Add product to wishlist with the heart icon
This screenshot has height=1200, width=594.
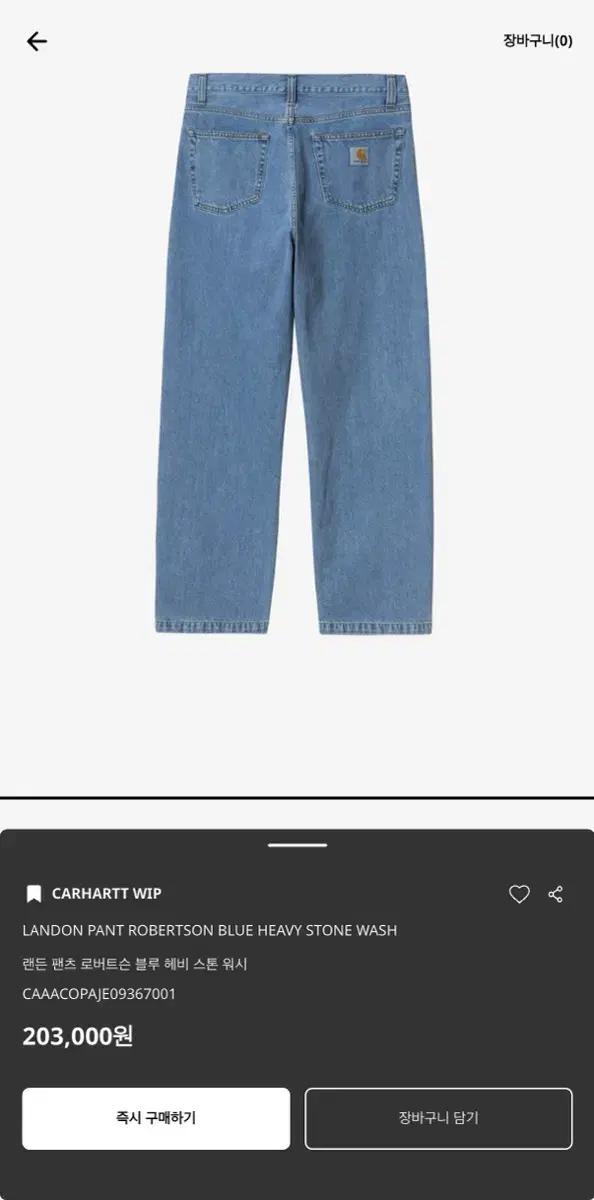pyautogui.click(x=519, y=894)
